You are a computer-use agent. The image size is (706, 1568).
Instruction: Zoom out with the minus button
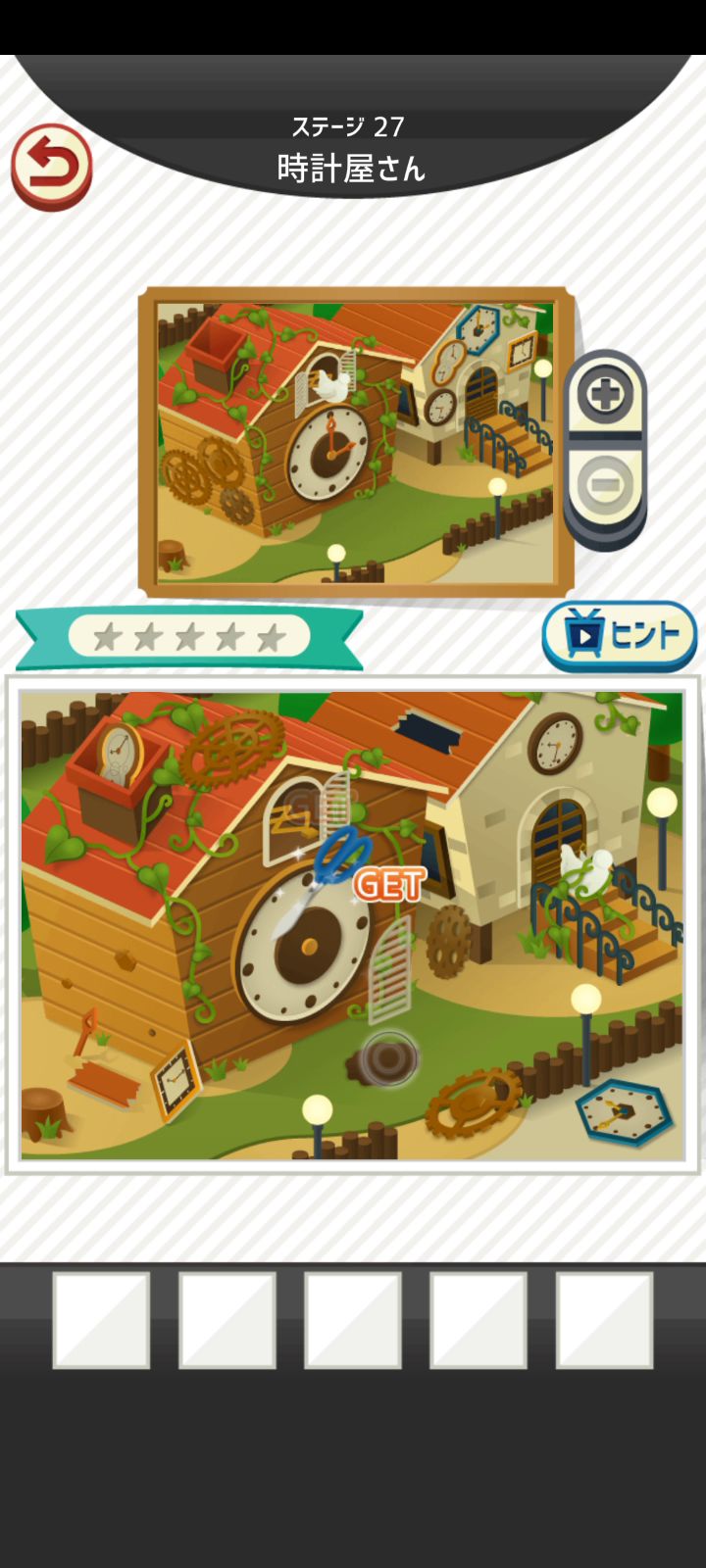tap(604, 484)
